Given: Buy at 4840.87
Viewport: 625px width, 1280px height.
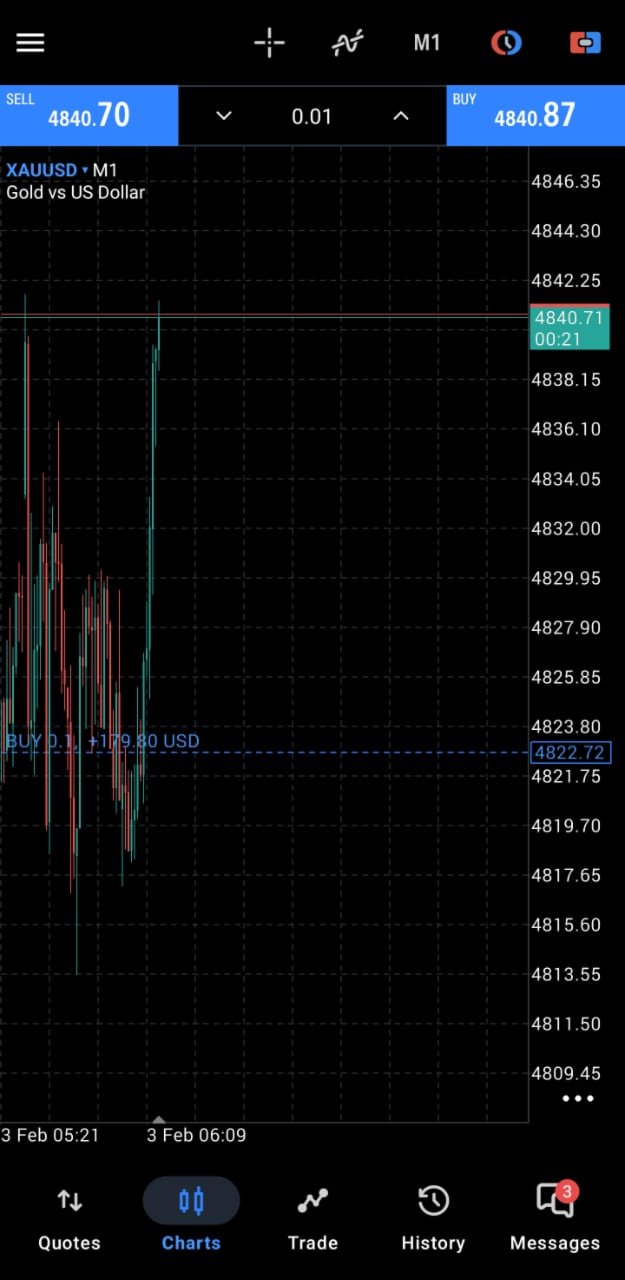Looking at the screenshot, I should pyautogui.click(x=535, y=115).
